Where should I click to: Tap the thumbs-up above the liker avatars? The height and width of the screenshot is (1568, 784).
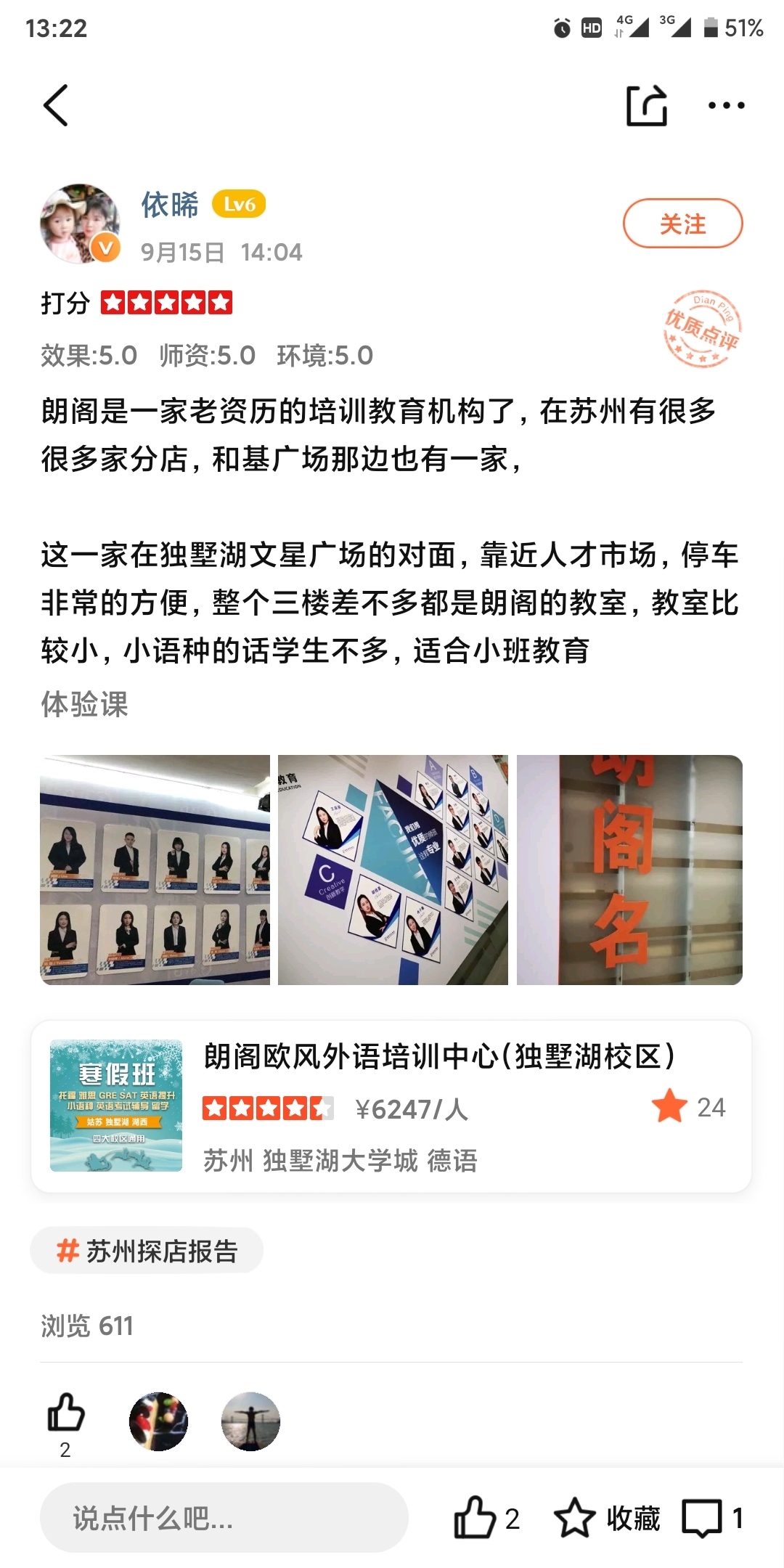click(x=65, y=1413)
